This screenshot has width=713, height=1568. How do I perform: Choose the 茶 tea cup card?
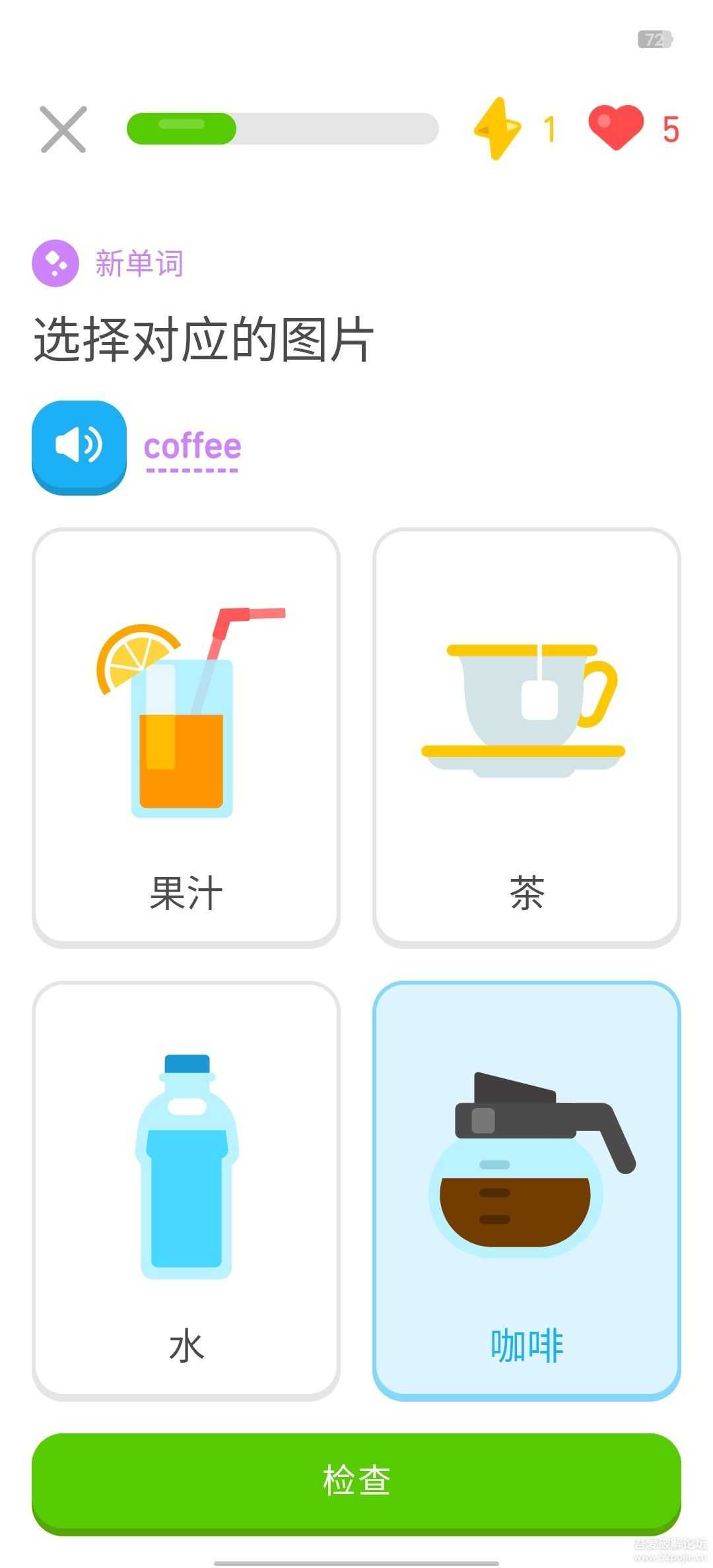pos(526,738)
